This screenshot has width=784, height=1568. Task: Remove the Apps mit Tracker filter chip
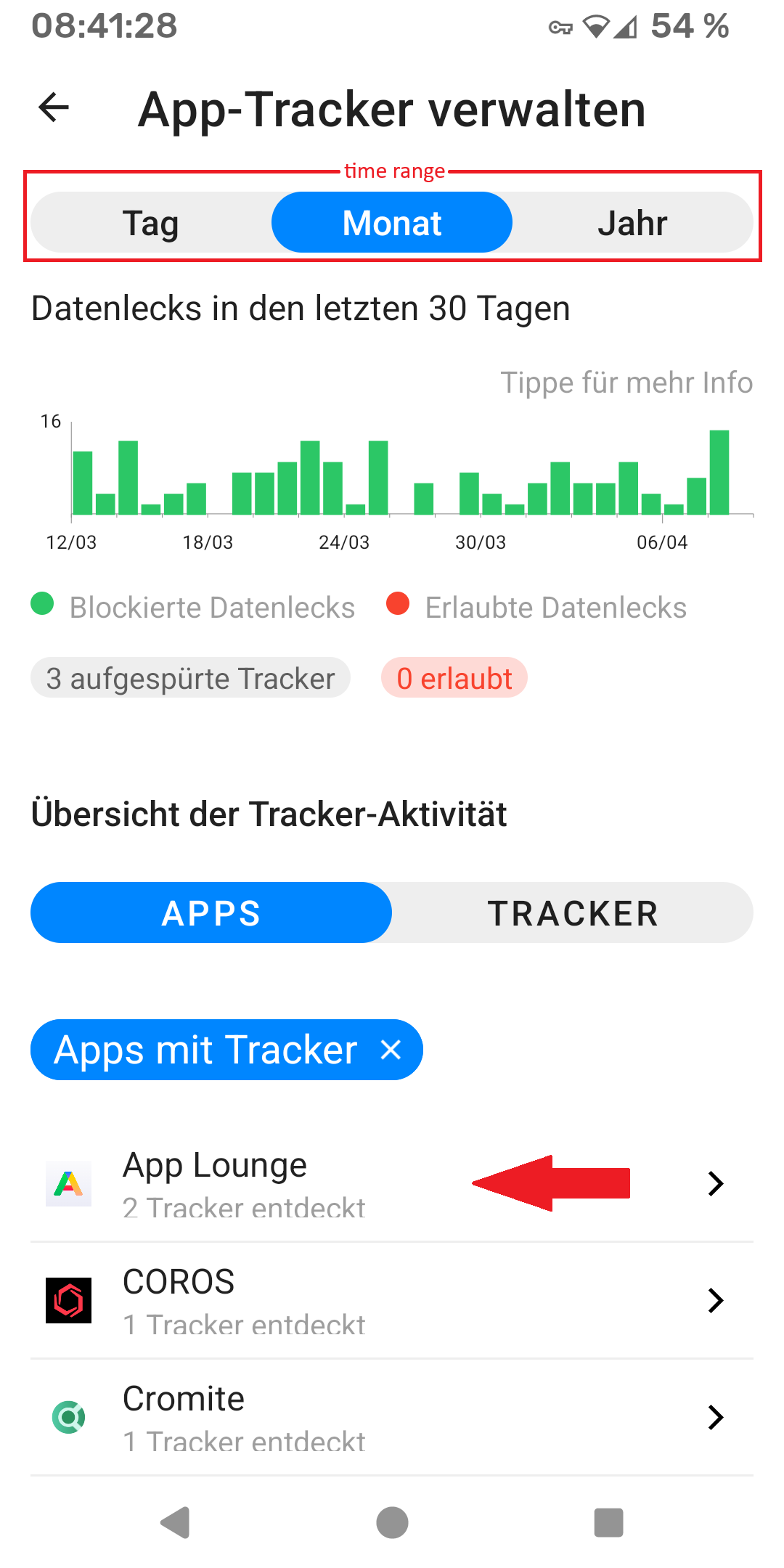[x=391, y=1050]
